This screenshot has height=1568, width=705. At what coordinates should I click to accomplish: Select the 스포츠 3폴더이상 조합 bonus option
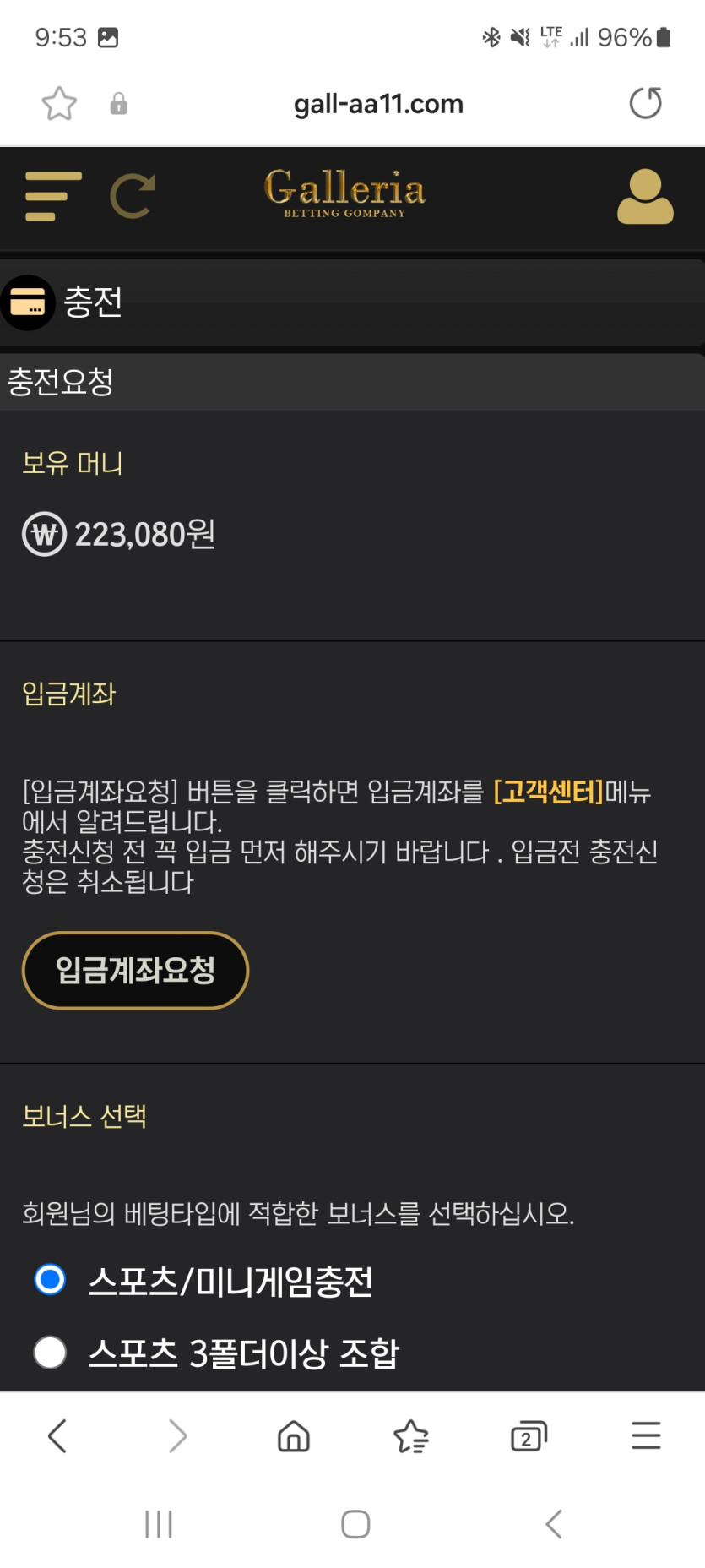pos(50,1352)
